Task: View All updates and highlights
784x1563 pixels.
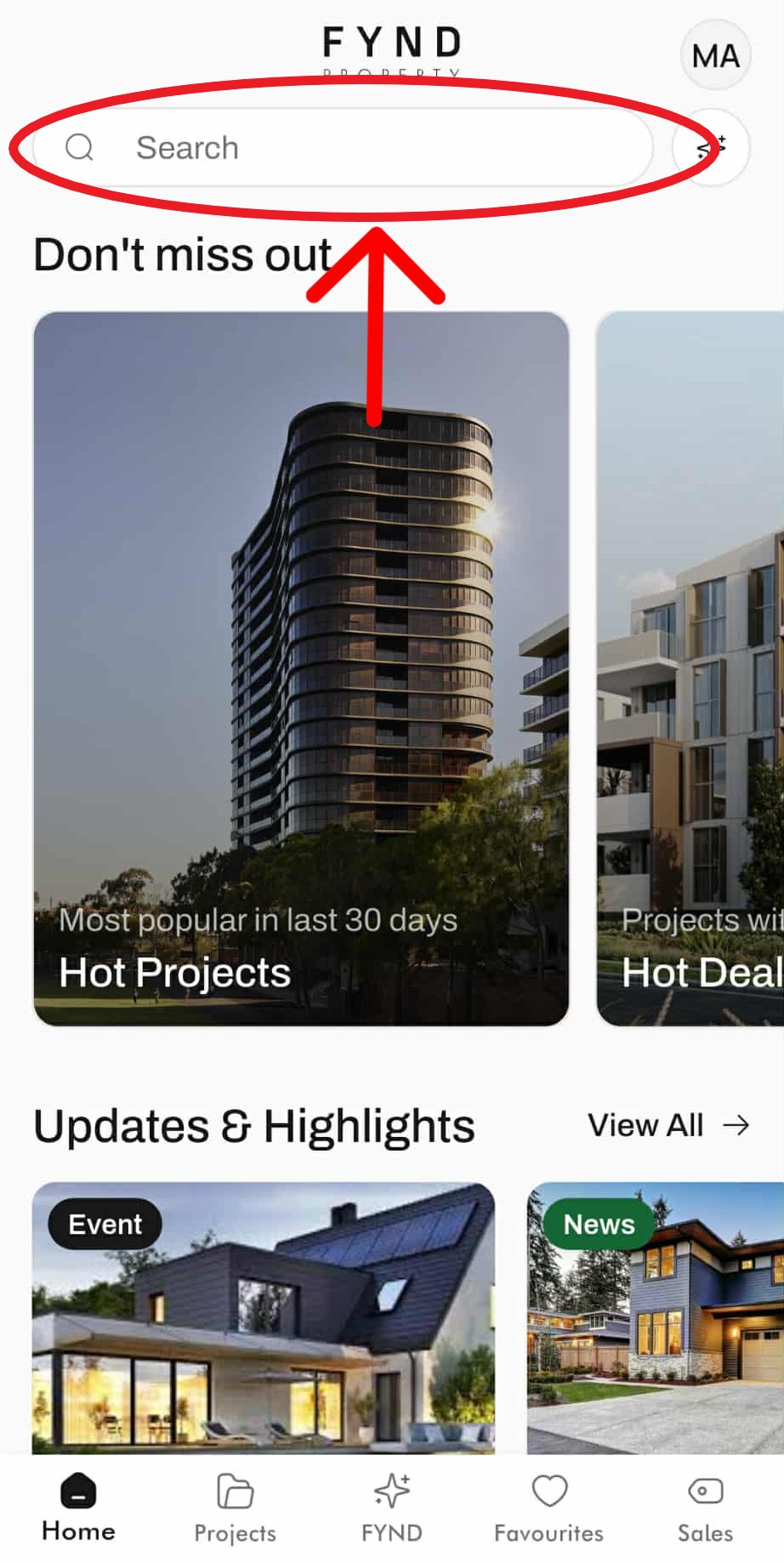Action: tap(668, 1125)
